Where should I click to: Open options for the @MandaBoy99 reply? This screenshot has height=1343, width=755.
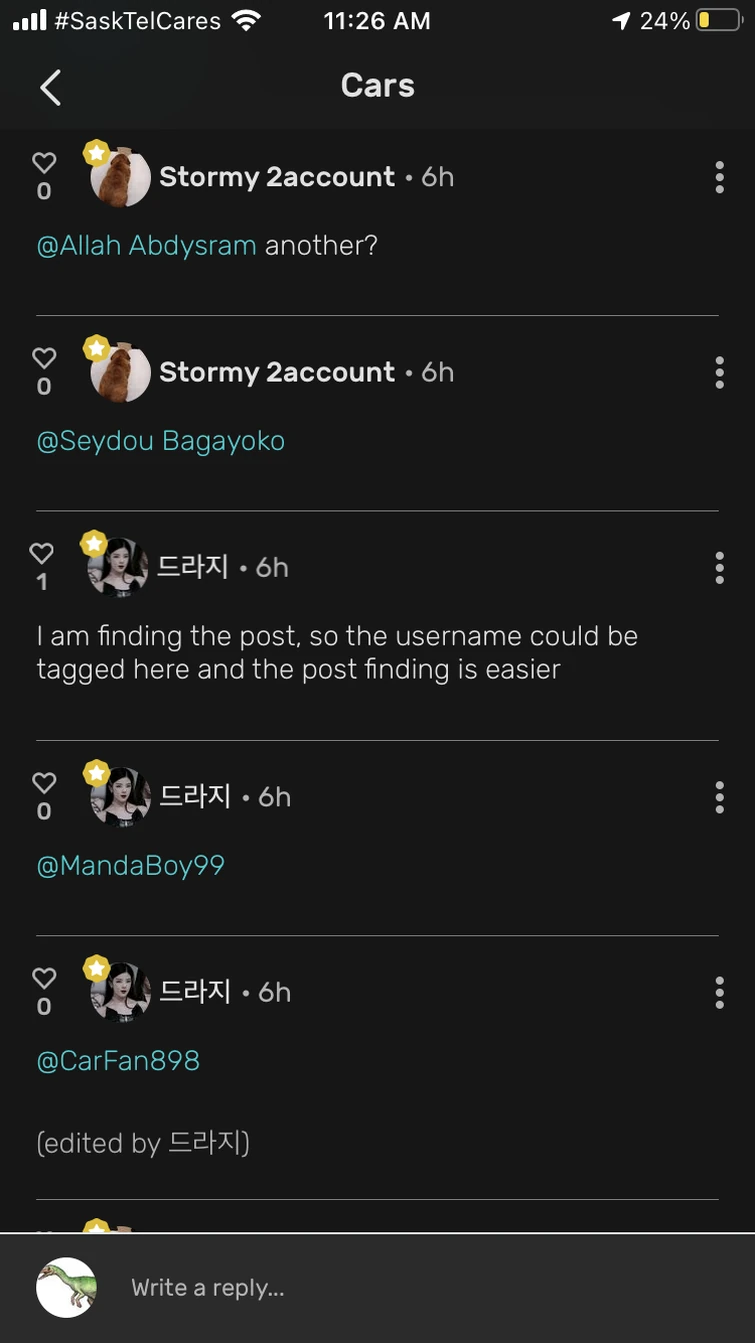[x=719, y=797]
